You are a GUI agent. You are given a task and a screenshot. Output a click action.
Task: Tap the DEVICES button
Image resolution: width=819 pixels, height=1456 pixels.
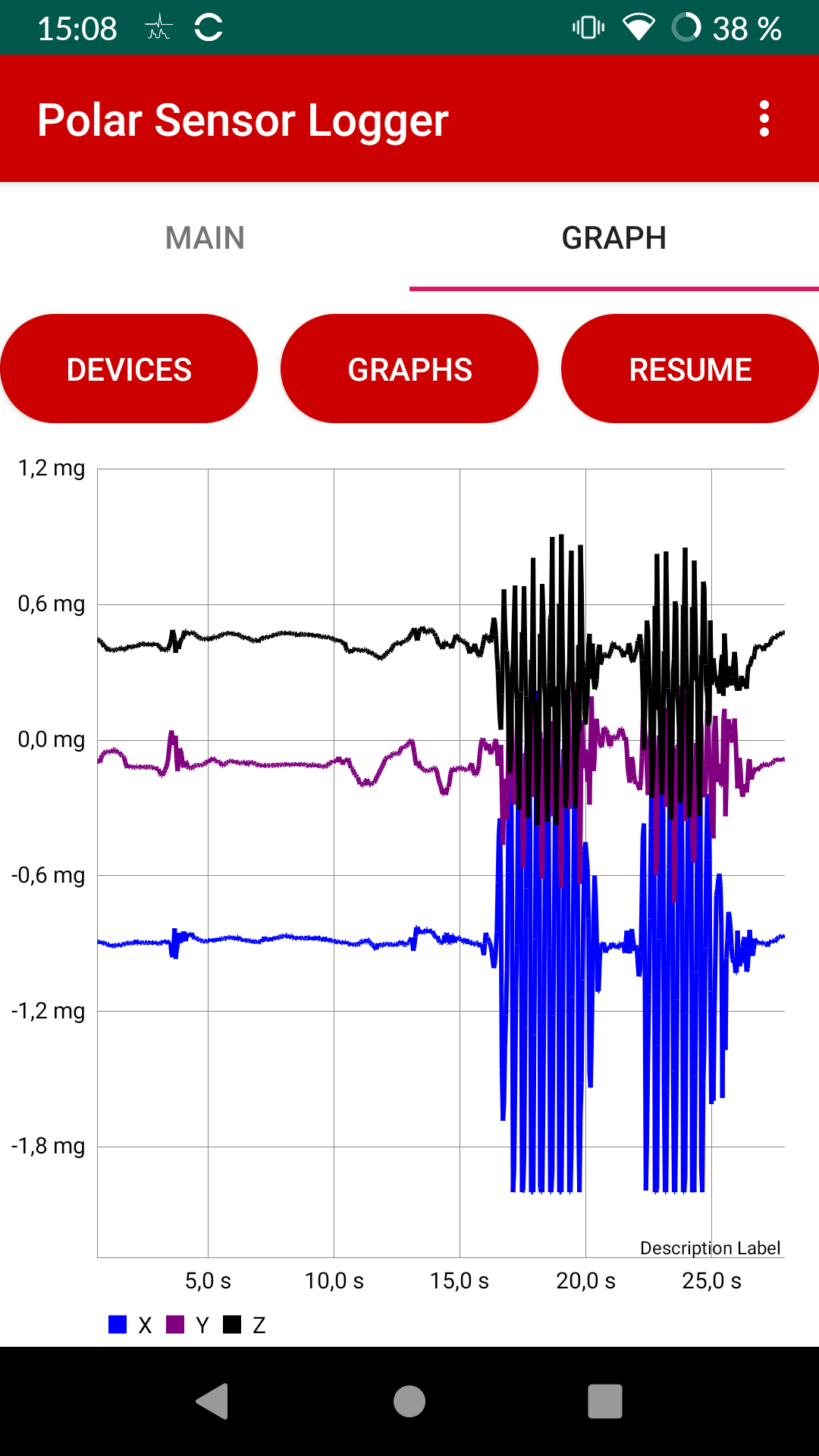click(x=129, y=369)
